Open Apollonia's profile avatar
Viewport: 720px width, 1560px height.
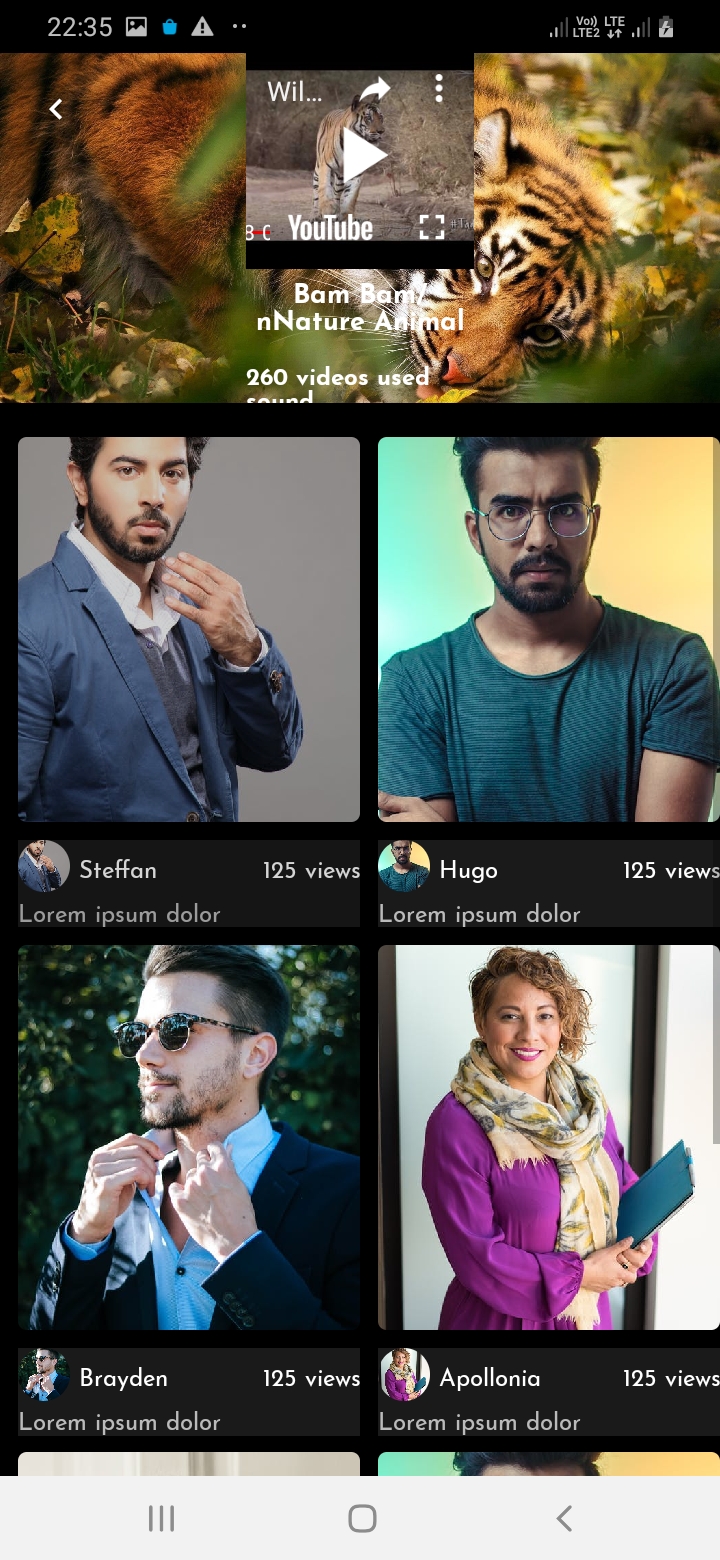[404, 1378]
